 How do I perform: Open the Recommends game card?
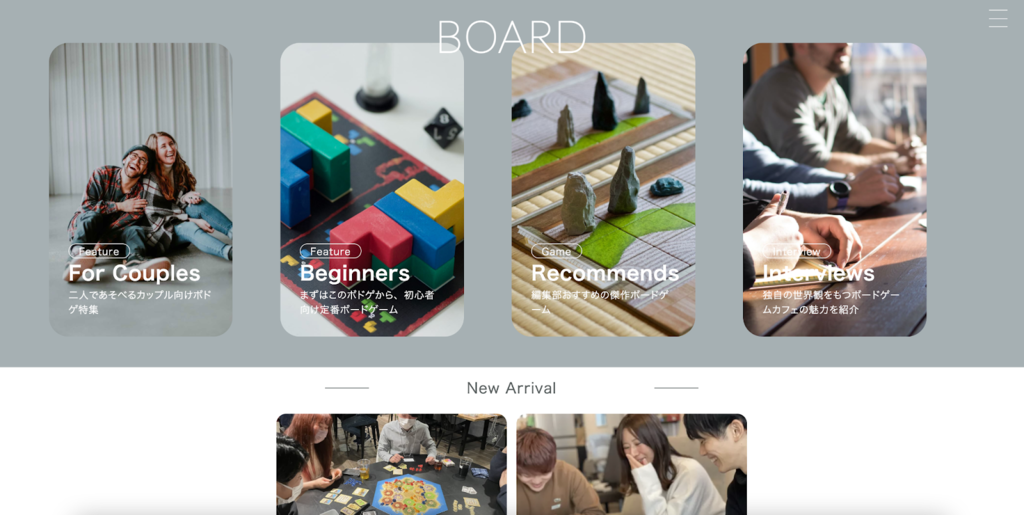click(x=603, y=190)
